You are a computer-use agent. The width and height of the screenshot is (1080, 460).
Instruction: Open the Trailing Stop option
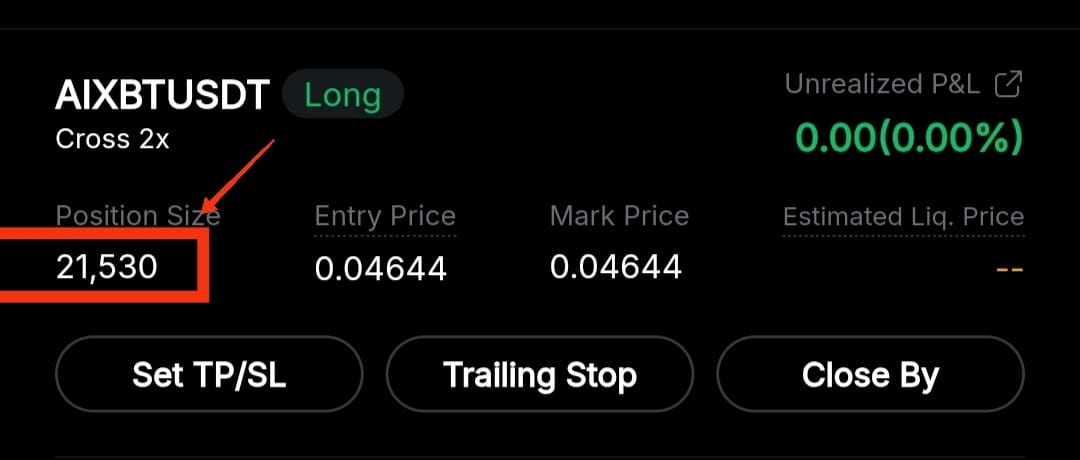[539, 376]
